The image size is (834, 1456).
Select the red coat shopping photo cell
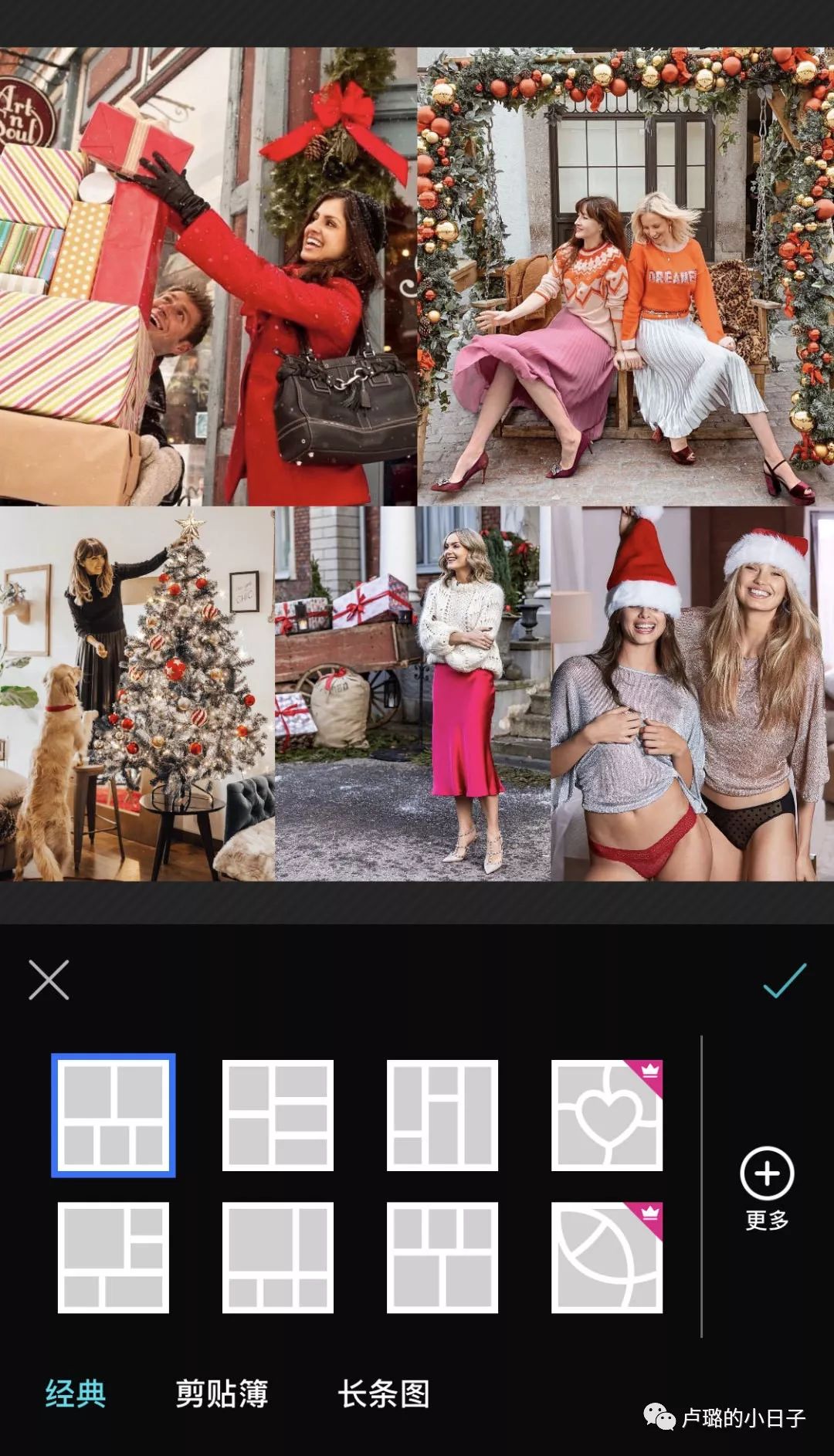208,276
